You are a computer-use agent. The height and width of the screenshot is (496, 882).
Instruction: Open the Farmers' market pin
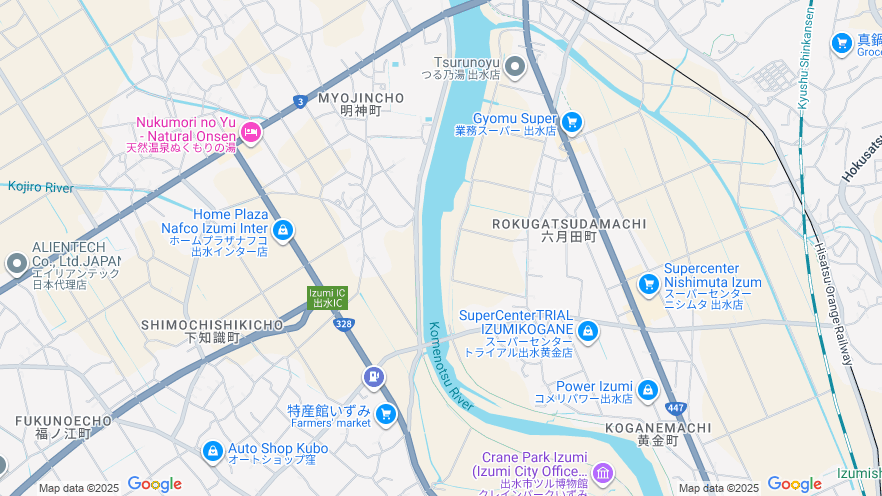coord(386,414)
